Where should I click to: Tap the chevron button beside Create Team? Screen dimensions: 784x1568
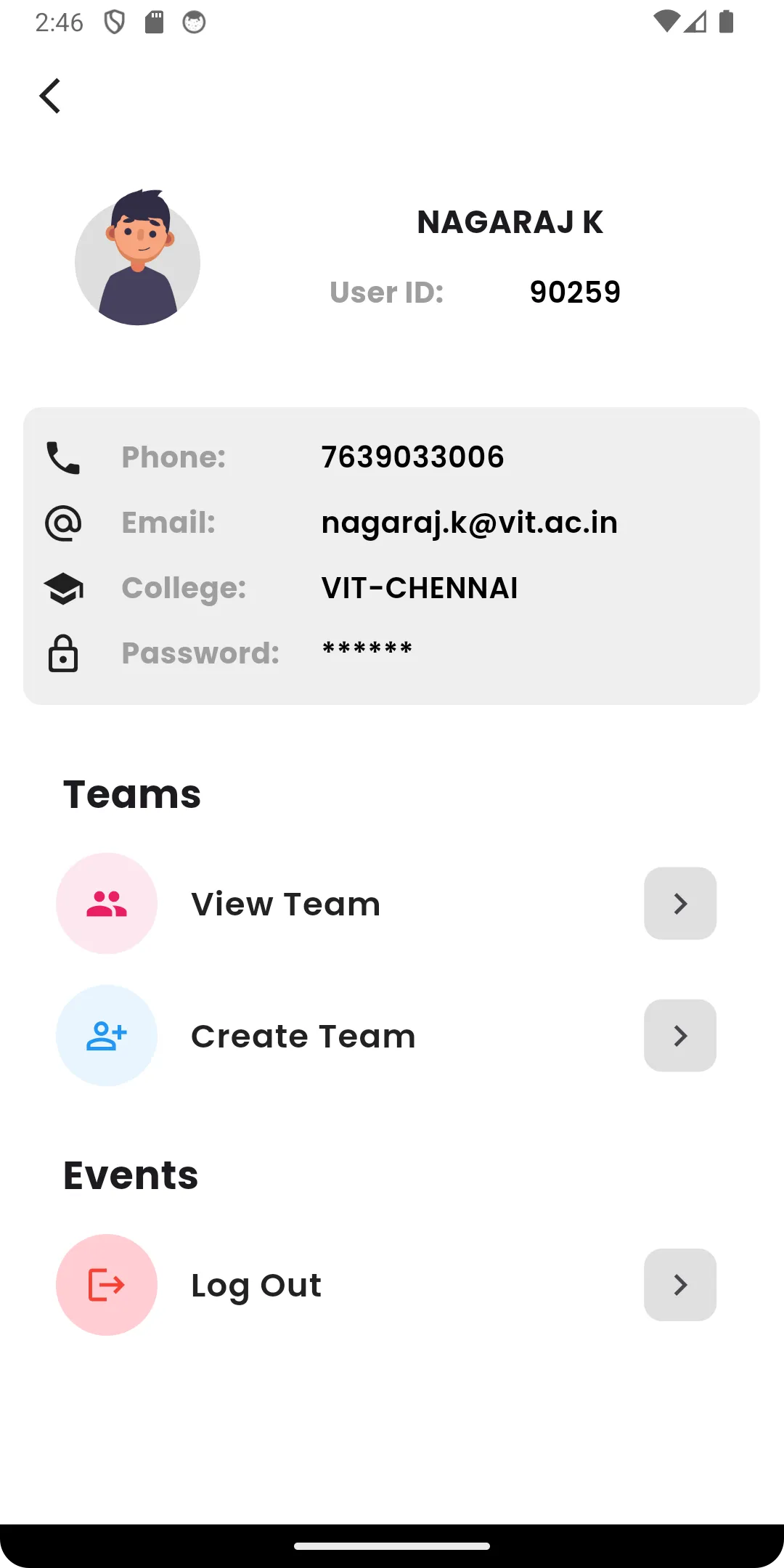[x=679, y=1036]
